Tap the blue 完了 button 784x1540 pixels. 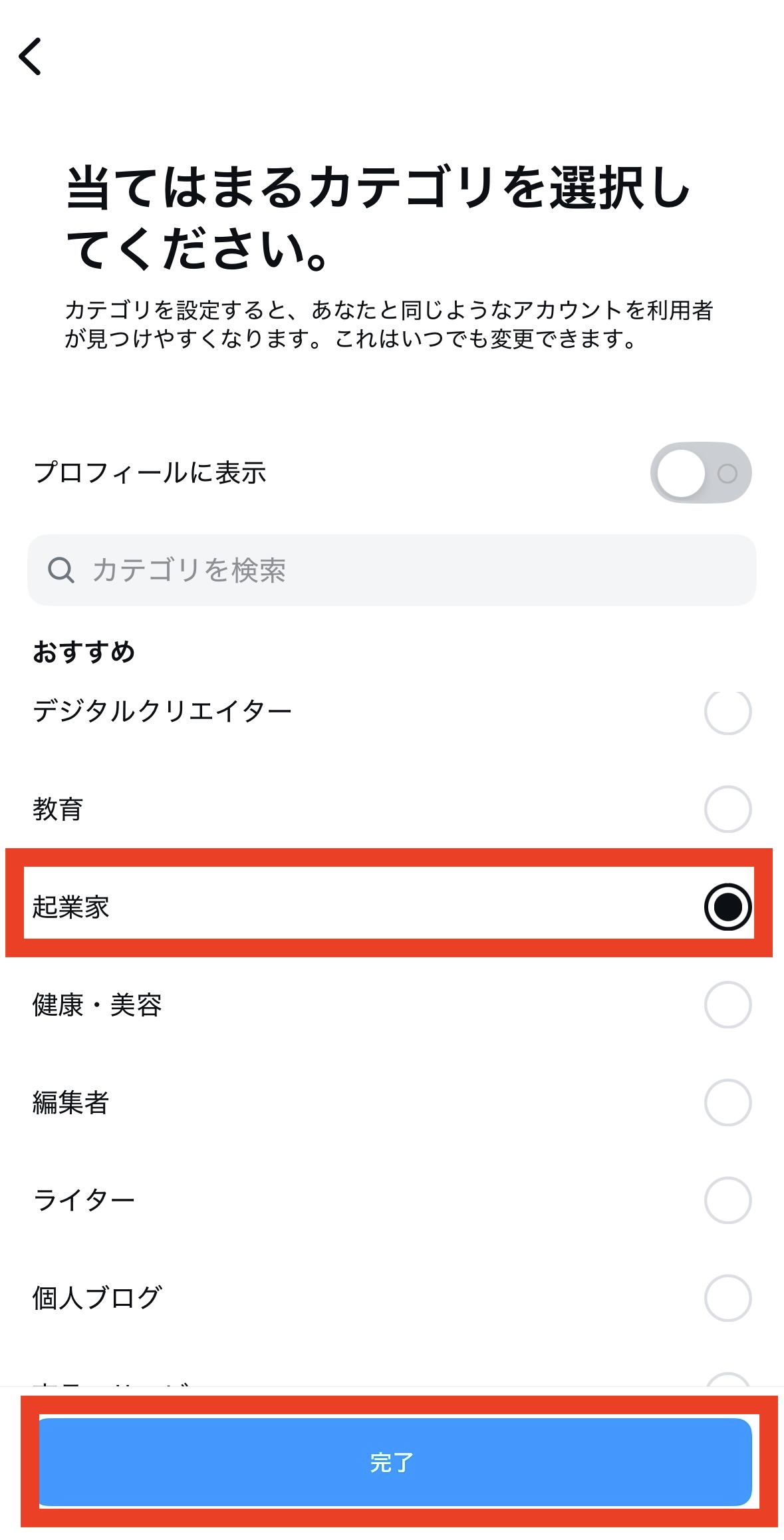(395, 1462)
